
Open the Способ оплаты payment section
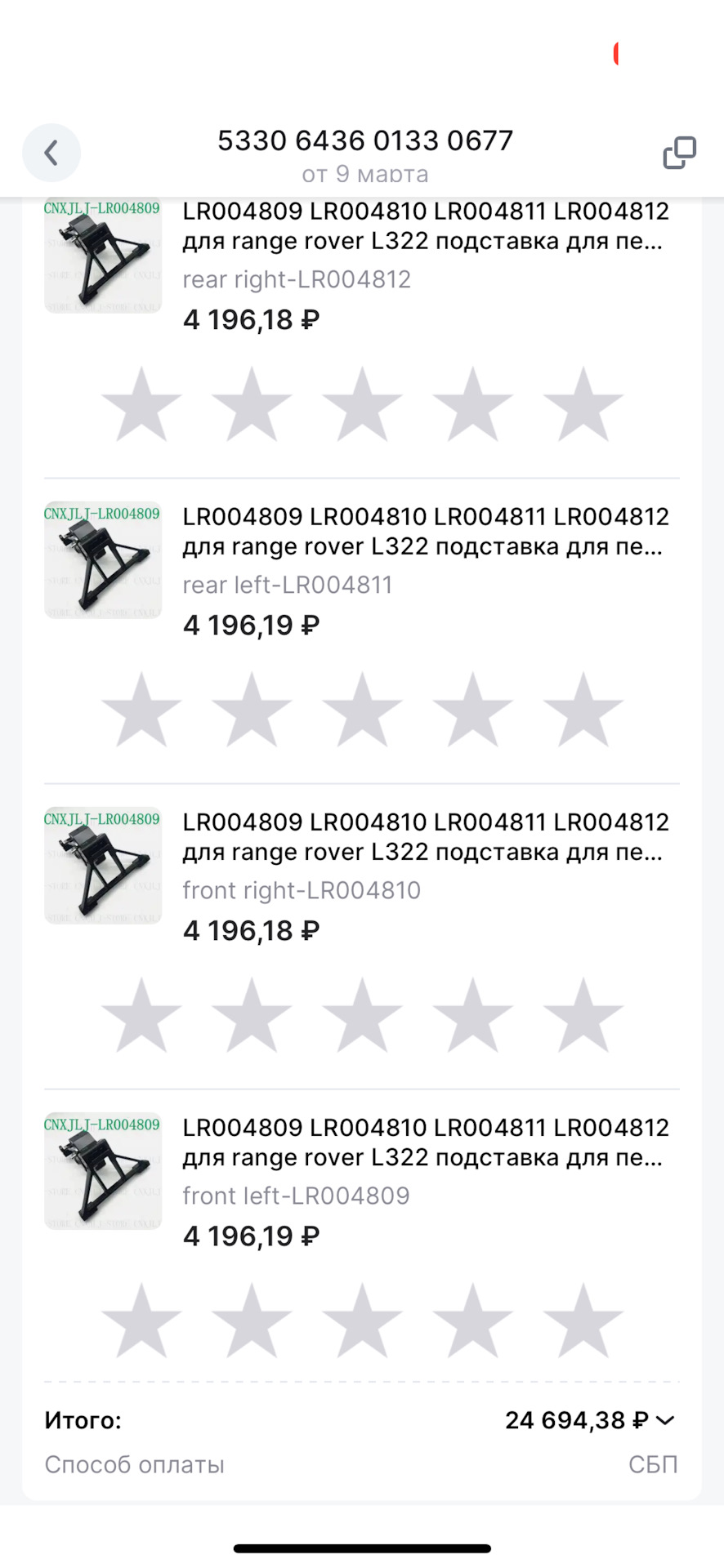pyautogui.click(x=134, y=1464)
